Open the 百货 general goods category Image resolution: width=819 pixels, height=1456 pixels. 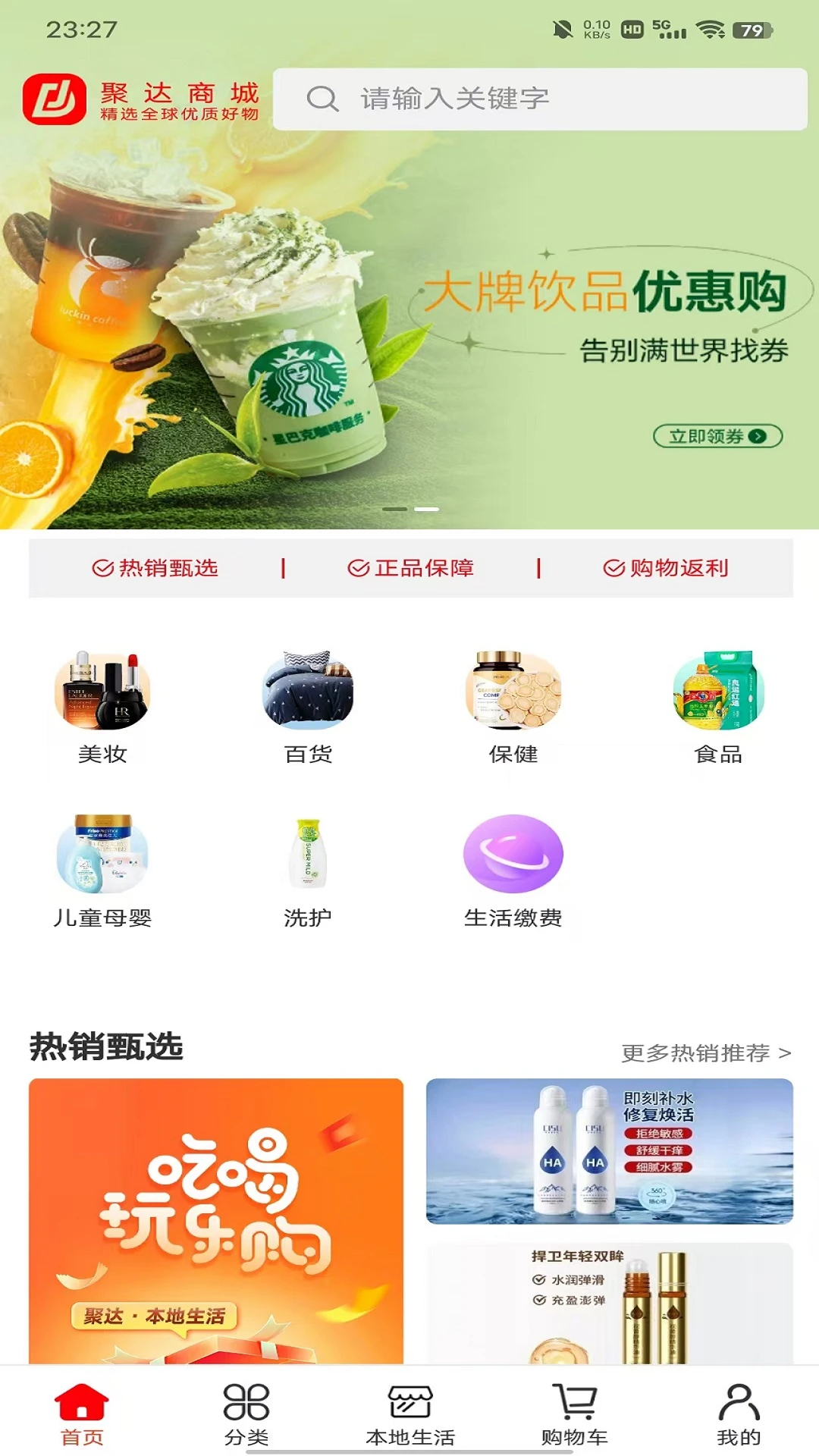308,707
